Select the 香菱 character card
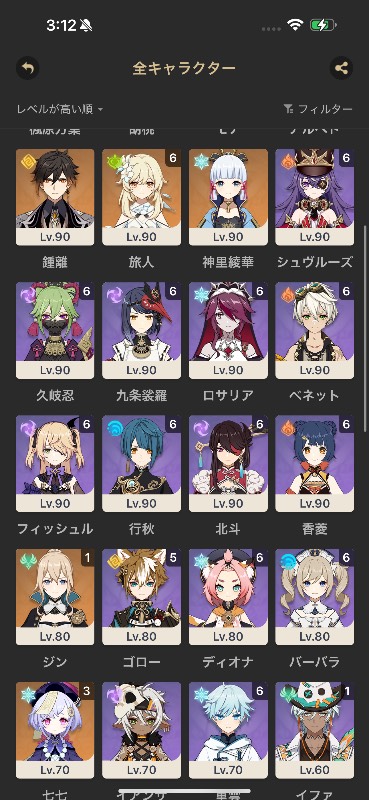 pyautogui.click(x=314, y=464)
